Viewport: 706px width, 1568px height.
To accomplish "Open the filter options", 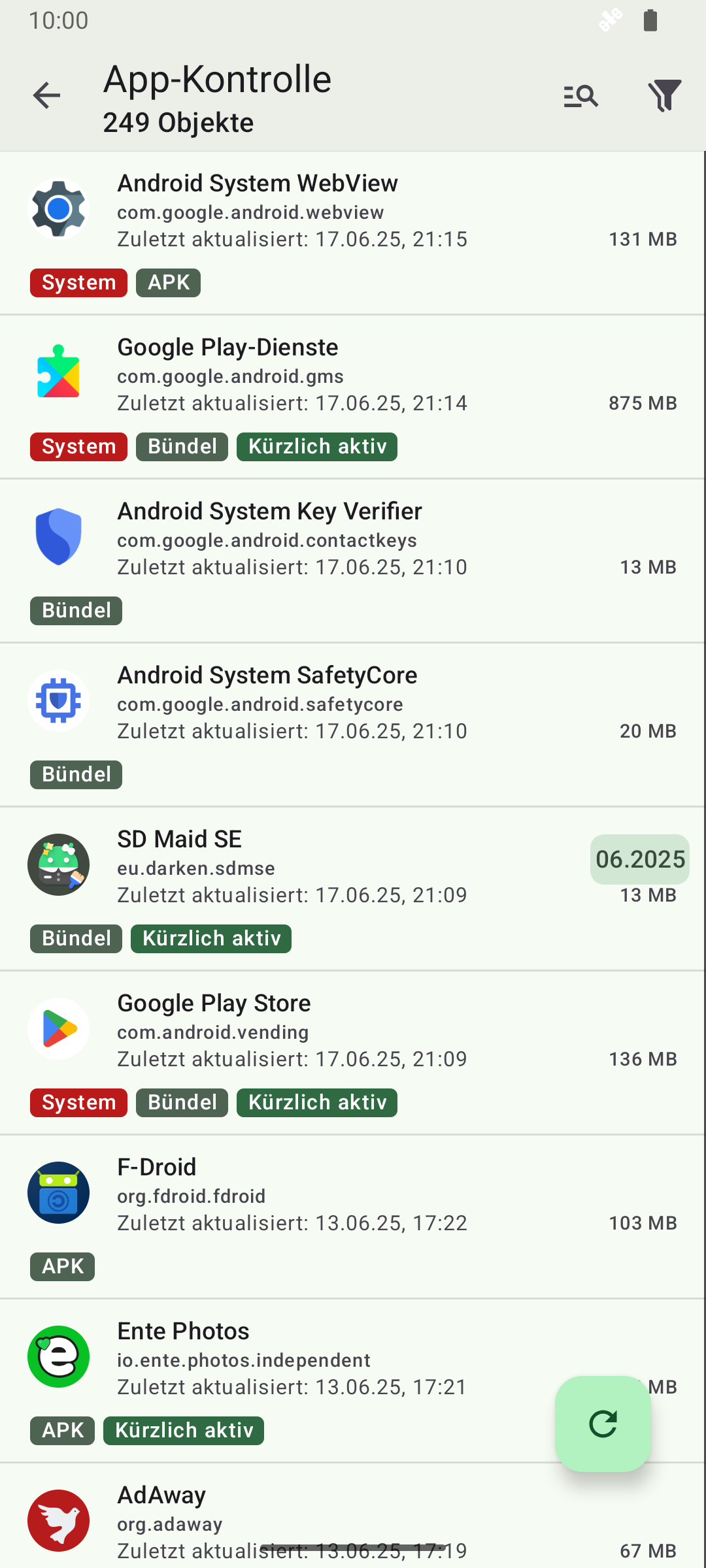I will pyautogui.click(x=664, y=96).
